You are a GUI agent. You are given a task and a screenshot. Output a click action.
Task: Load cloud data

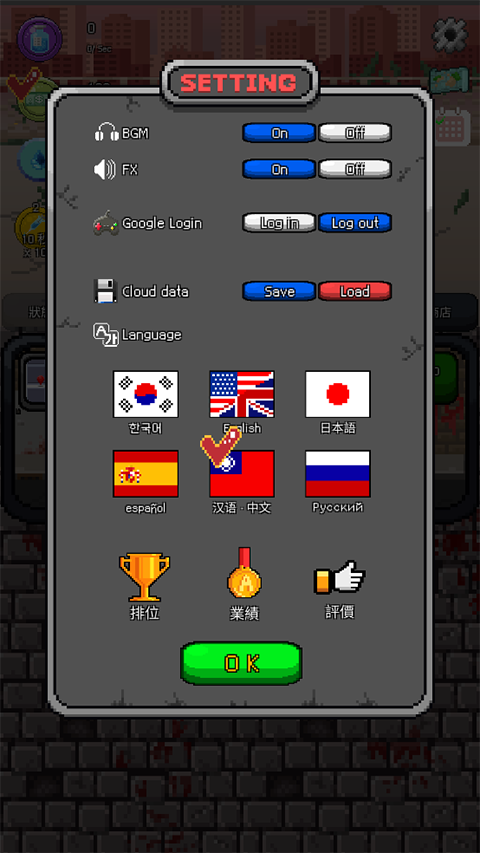click(355, 291)
